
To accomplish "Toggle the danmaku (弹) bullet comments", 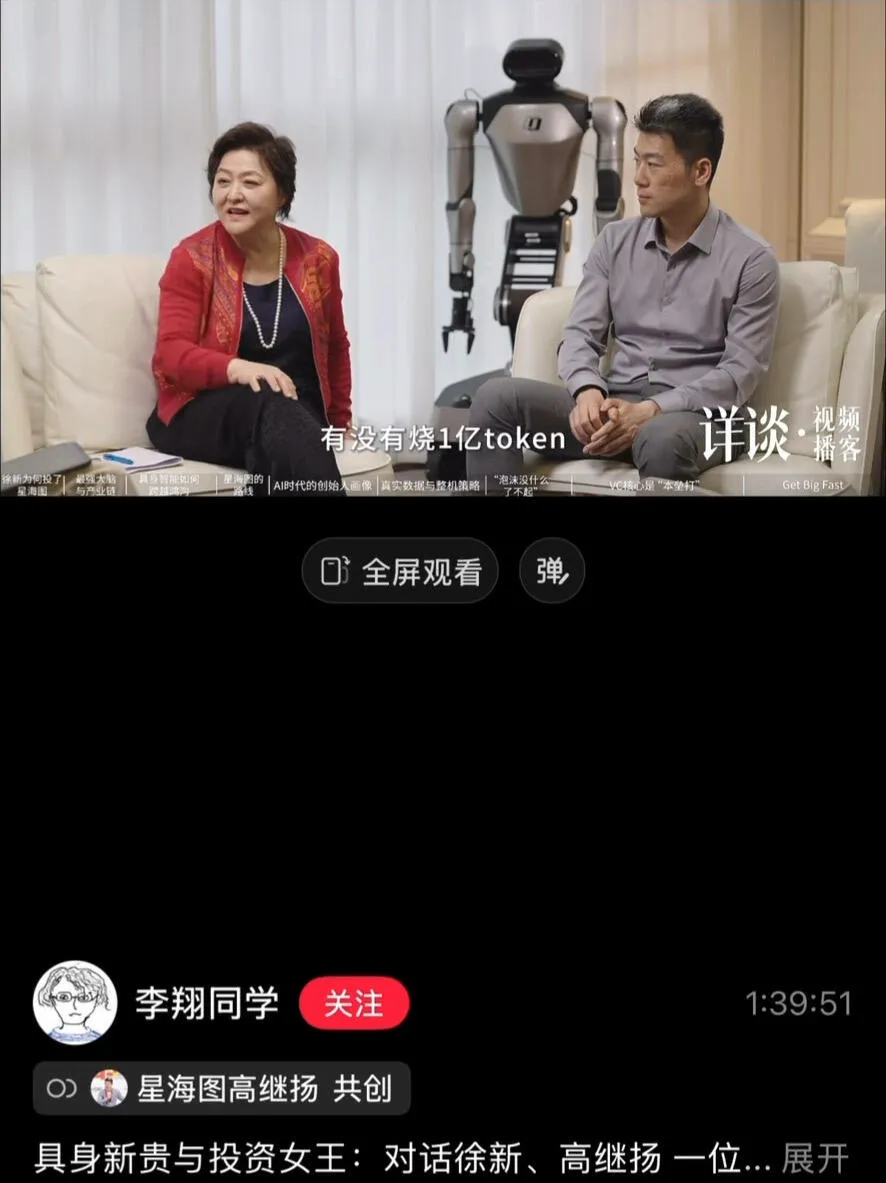I will [x=552, y=571].
